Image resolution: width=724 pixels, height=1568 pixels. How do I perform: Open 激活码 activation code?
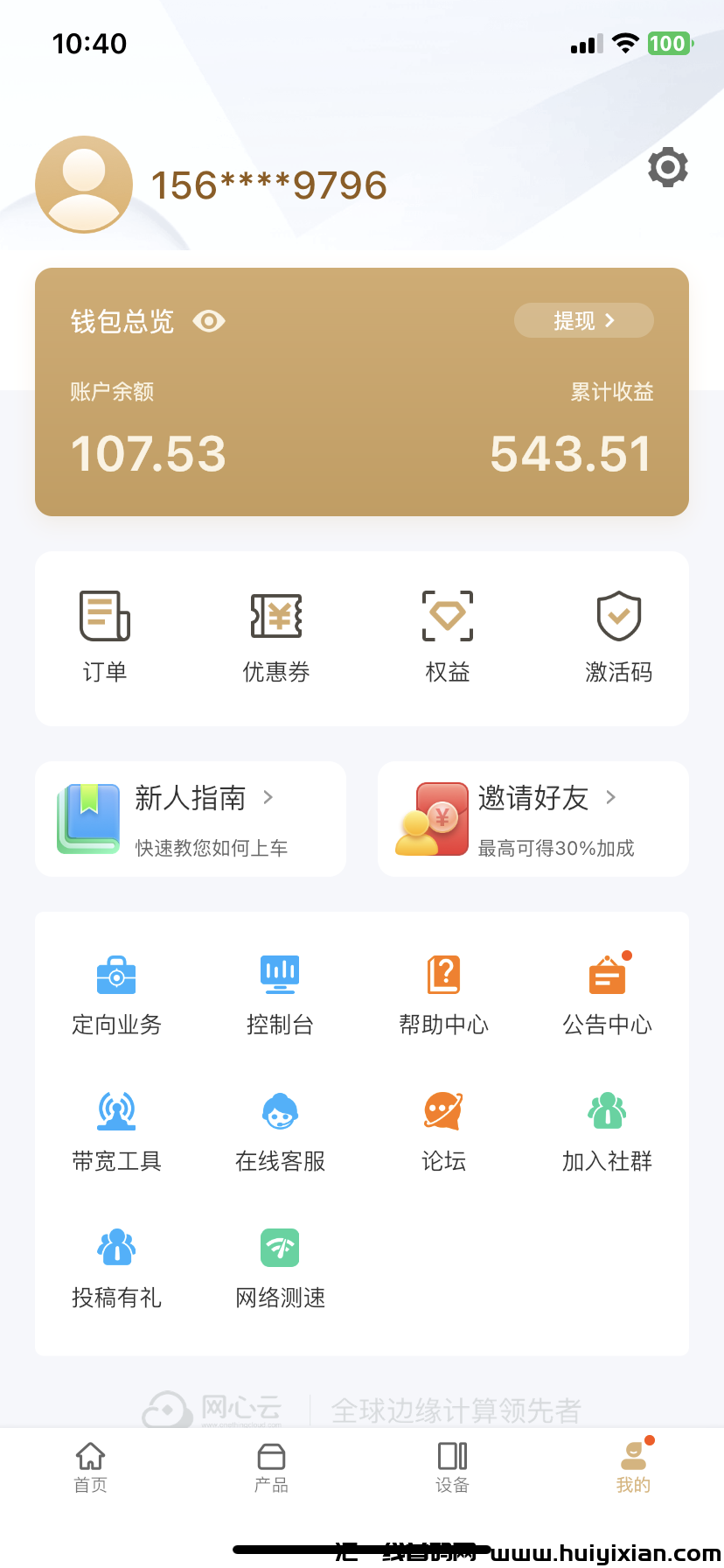pyautogui.click(x=619, y=636)
